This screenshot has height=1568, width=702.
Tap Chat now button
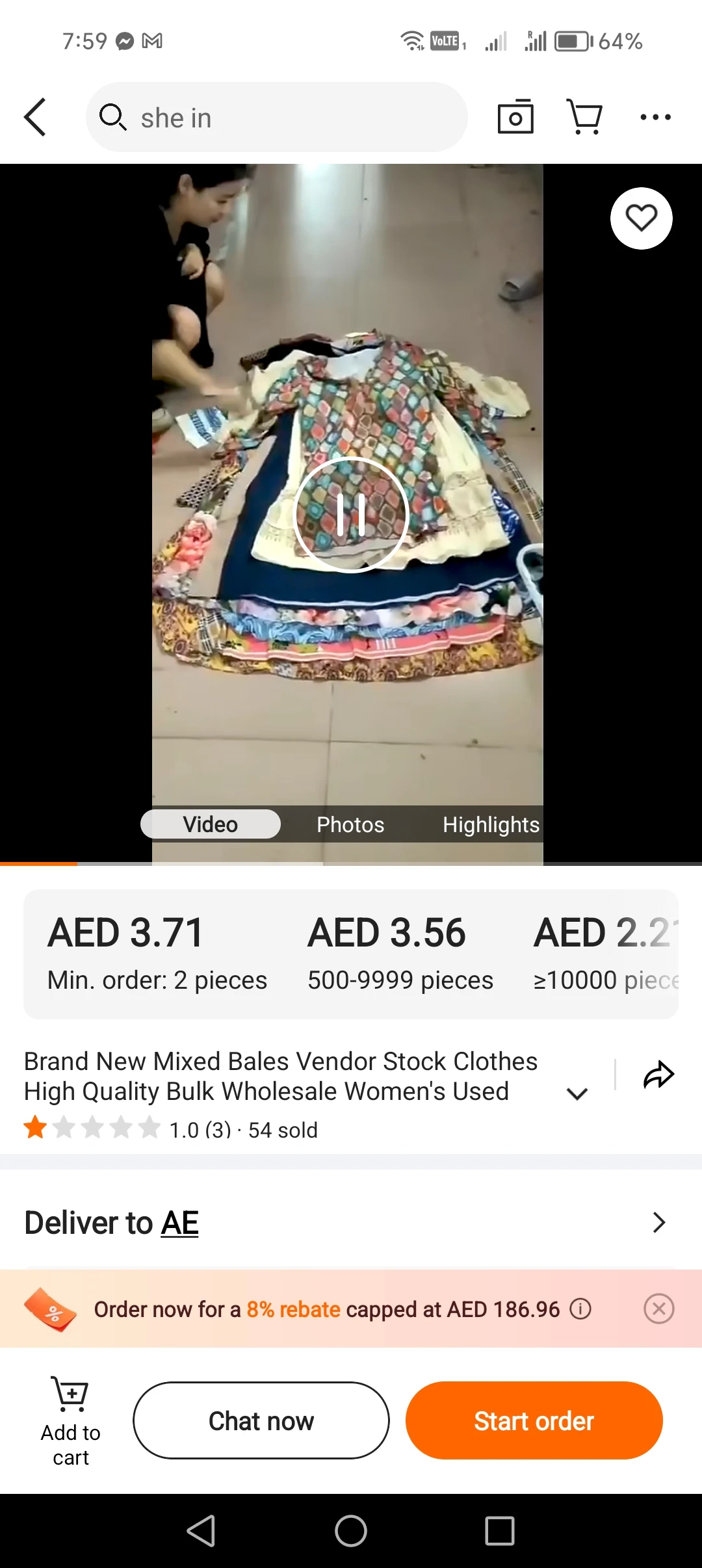[261, 1420]
